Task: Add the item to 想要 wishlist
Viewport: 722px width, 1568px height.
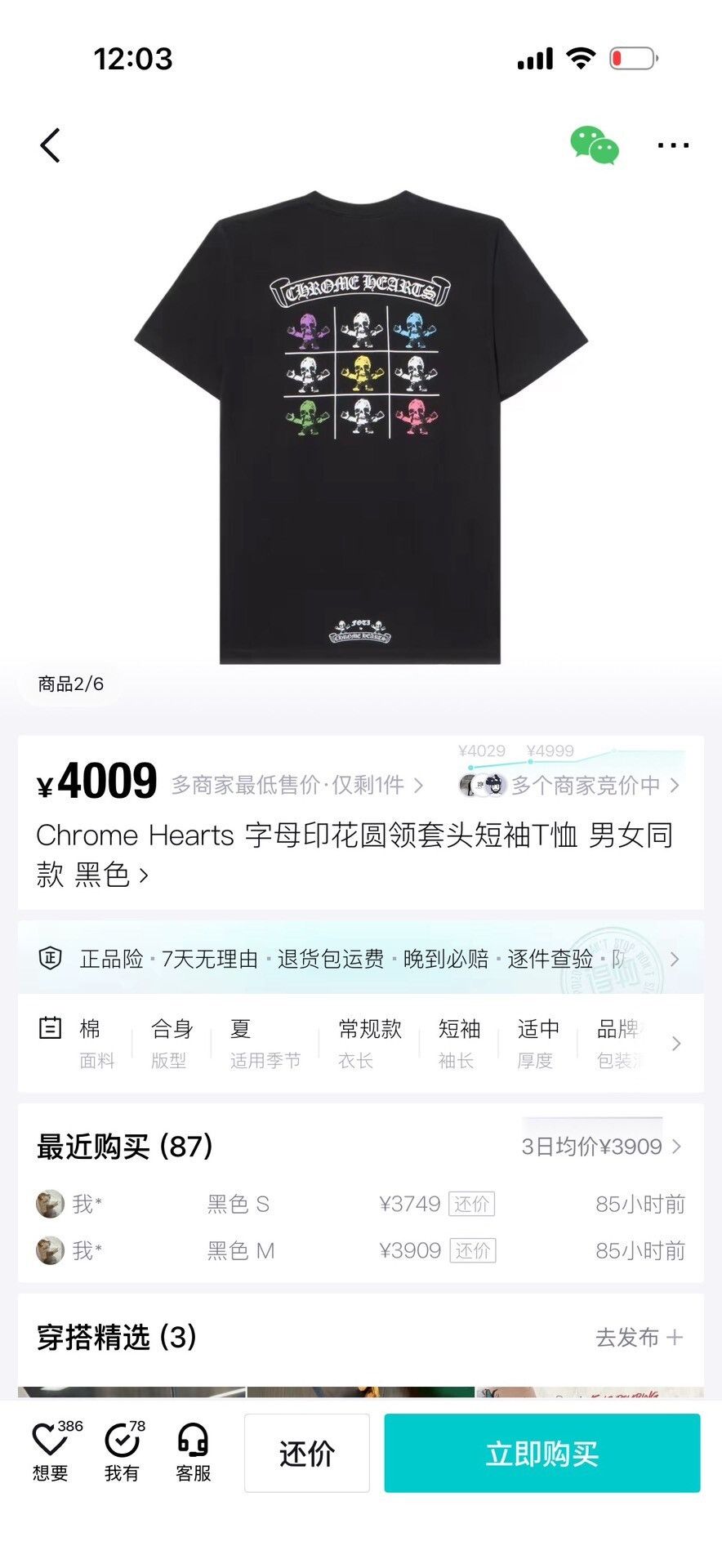Action: (x=51, y=1451)
